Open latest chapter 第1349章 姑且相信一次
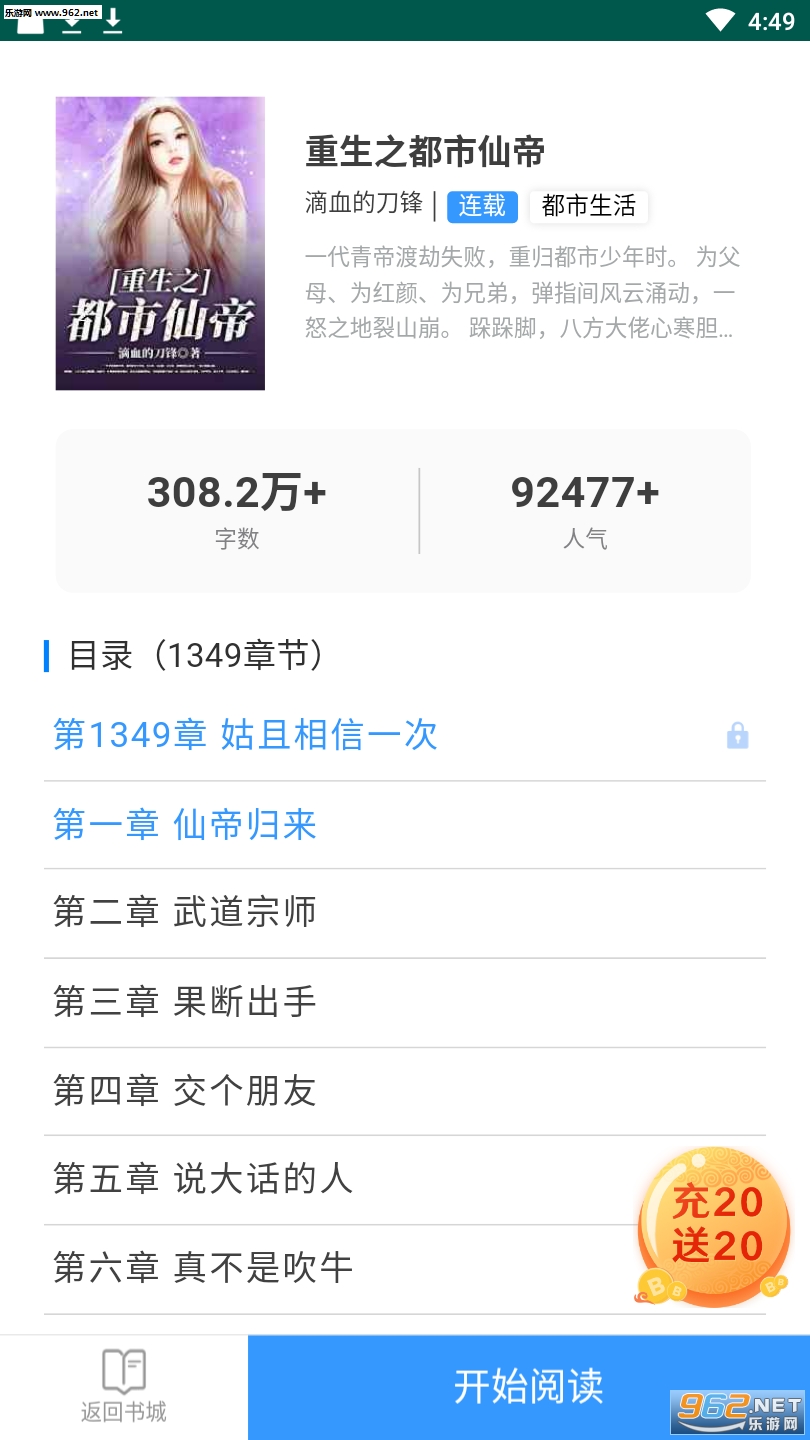 (246, 736)
